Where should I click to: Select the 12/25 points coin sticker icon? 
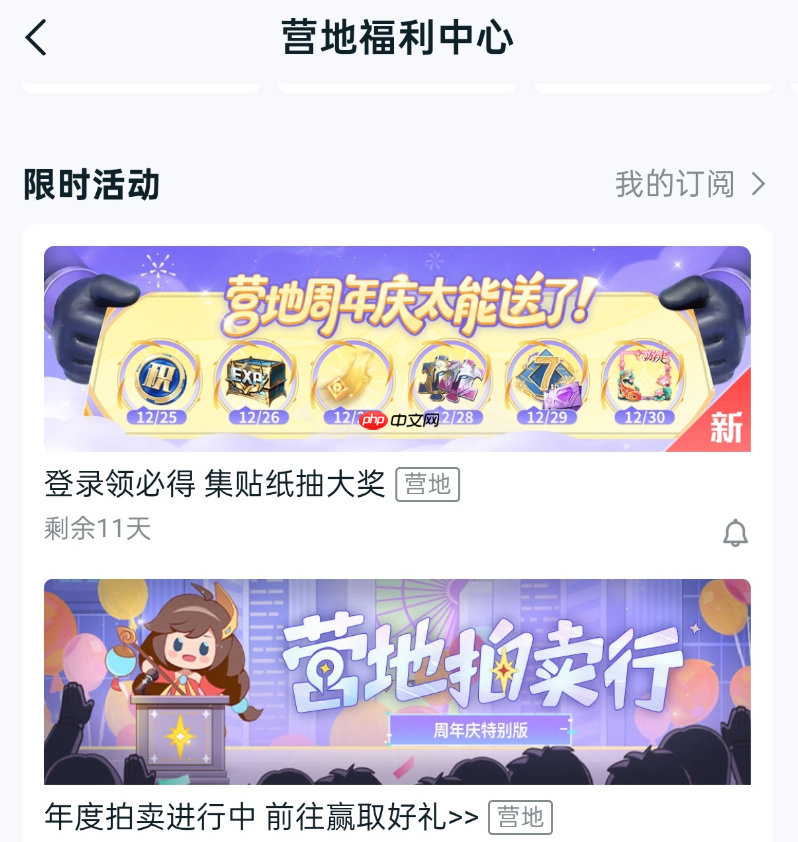[155, 378]
